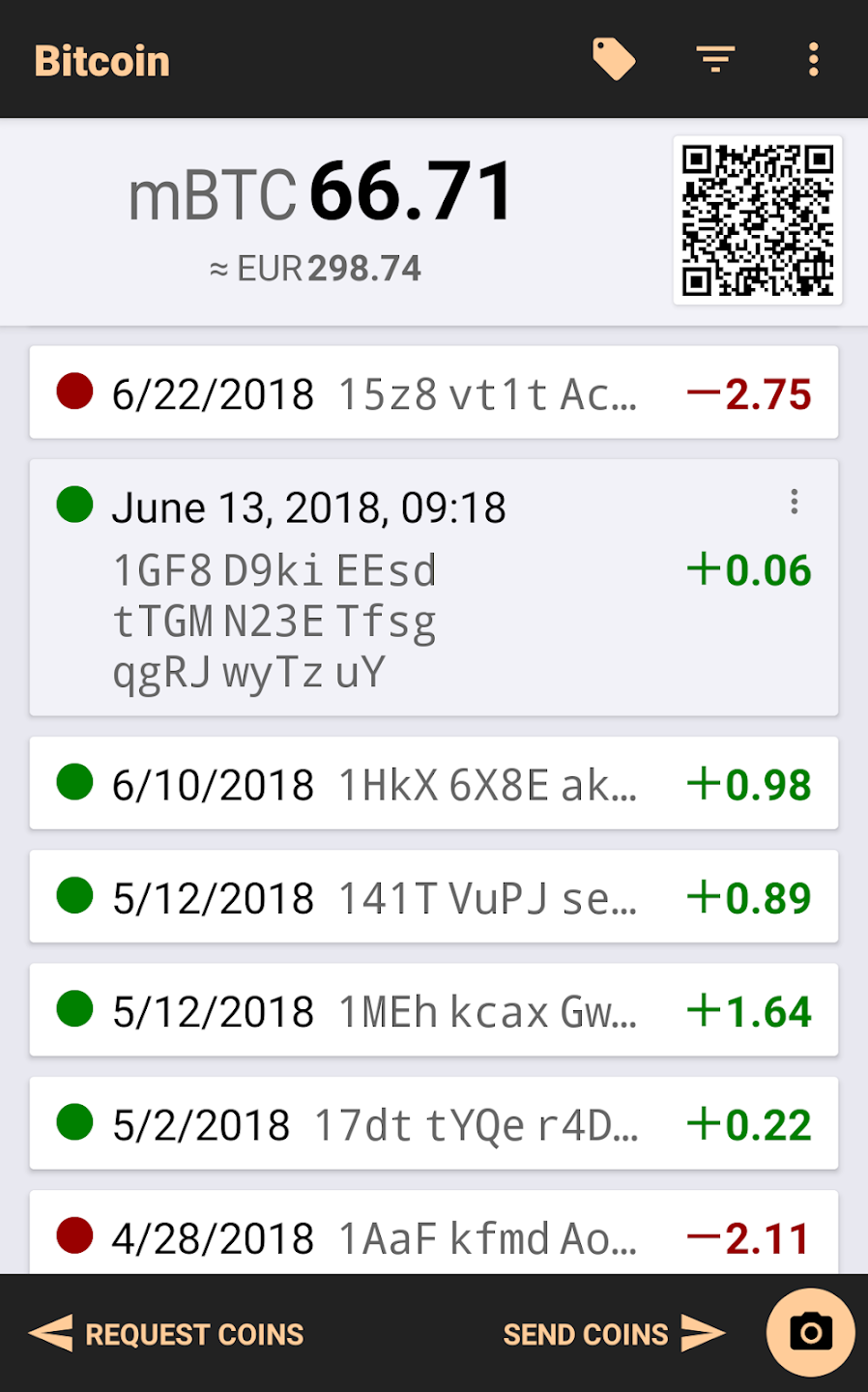Open the address book tag icon
868x1392 pixels.
tap(613, 60)
